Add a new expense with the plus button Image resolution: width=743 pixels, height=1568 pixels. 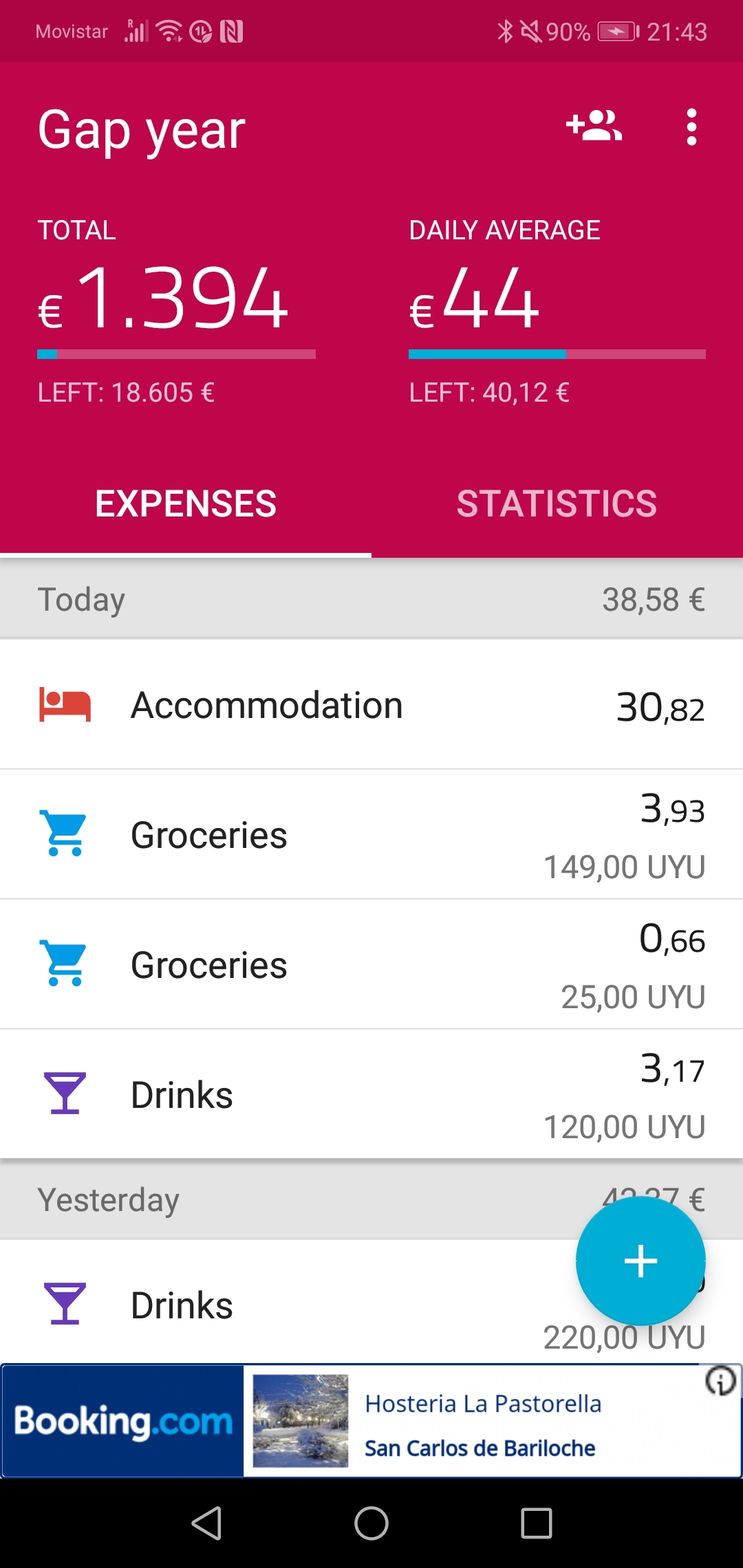(x=640, y=1261)
